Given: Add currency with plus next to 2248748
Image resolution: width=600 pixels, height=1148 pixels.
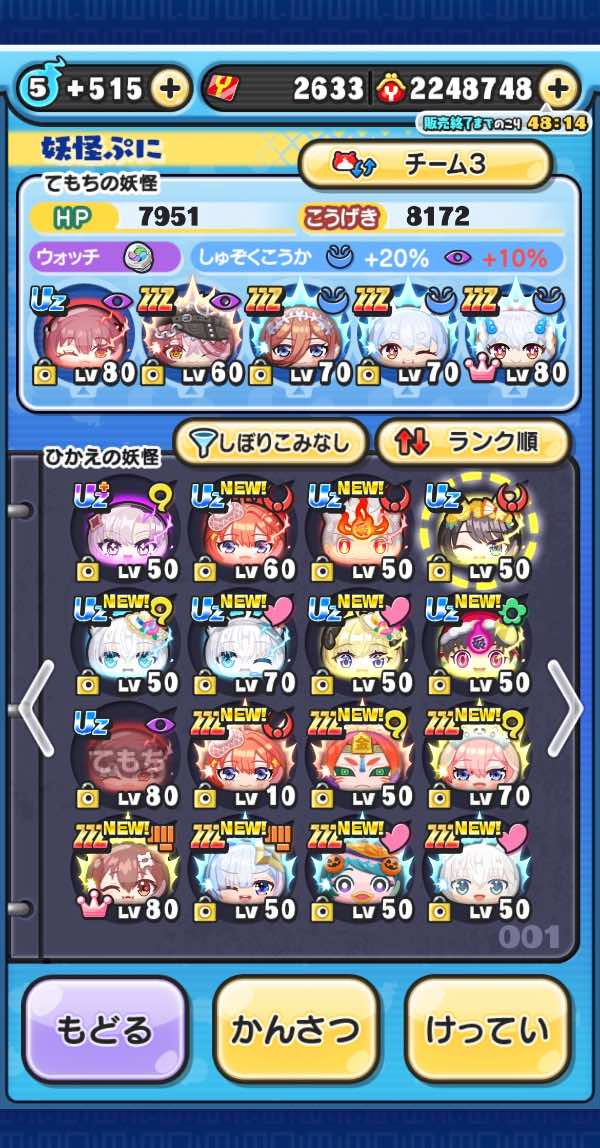Looking at the screenshot, I should pos(558,89).
